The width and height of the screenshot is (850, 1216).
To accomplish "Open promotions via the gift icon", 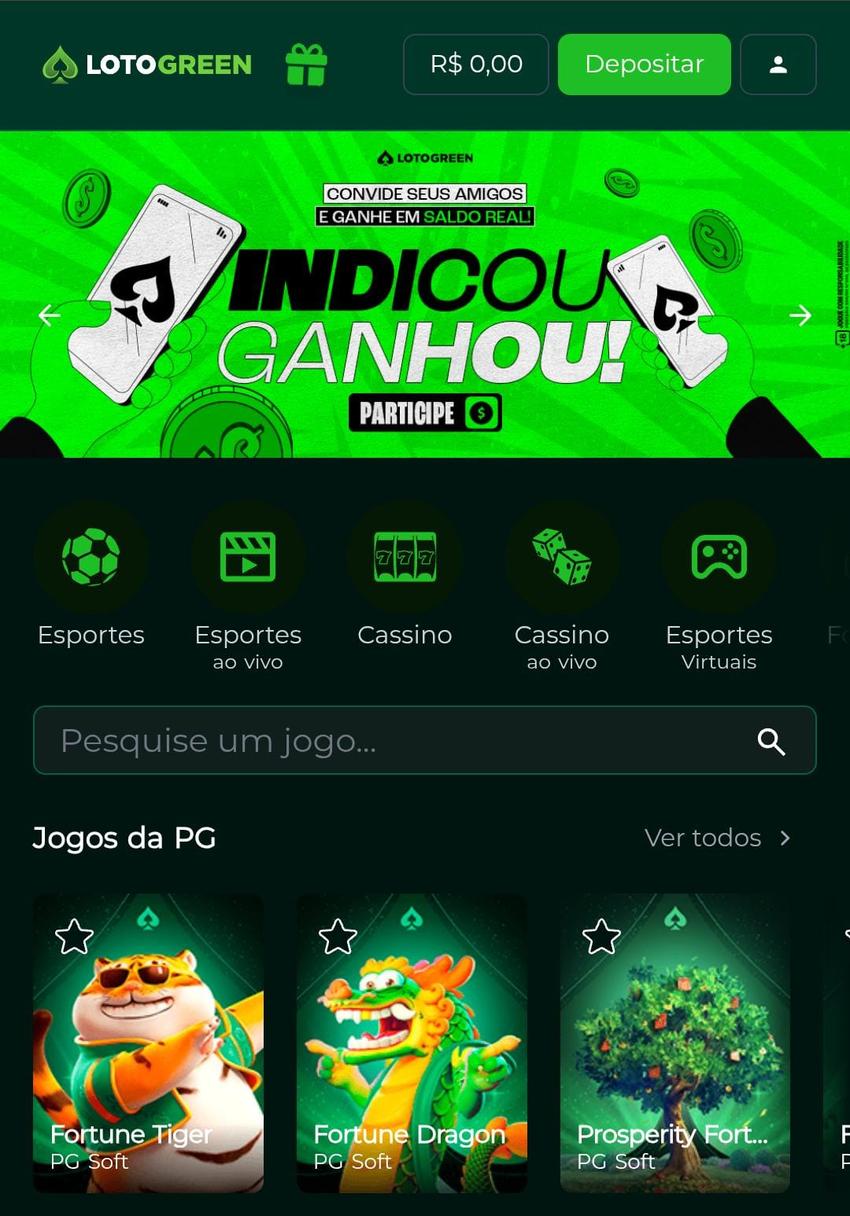I will tap(306, 63).
